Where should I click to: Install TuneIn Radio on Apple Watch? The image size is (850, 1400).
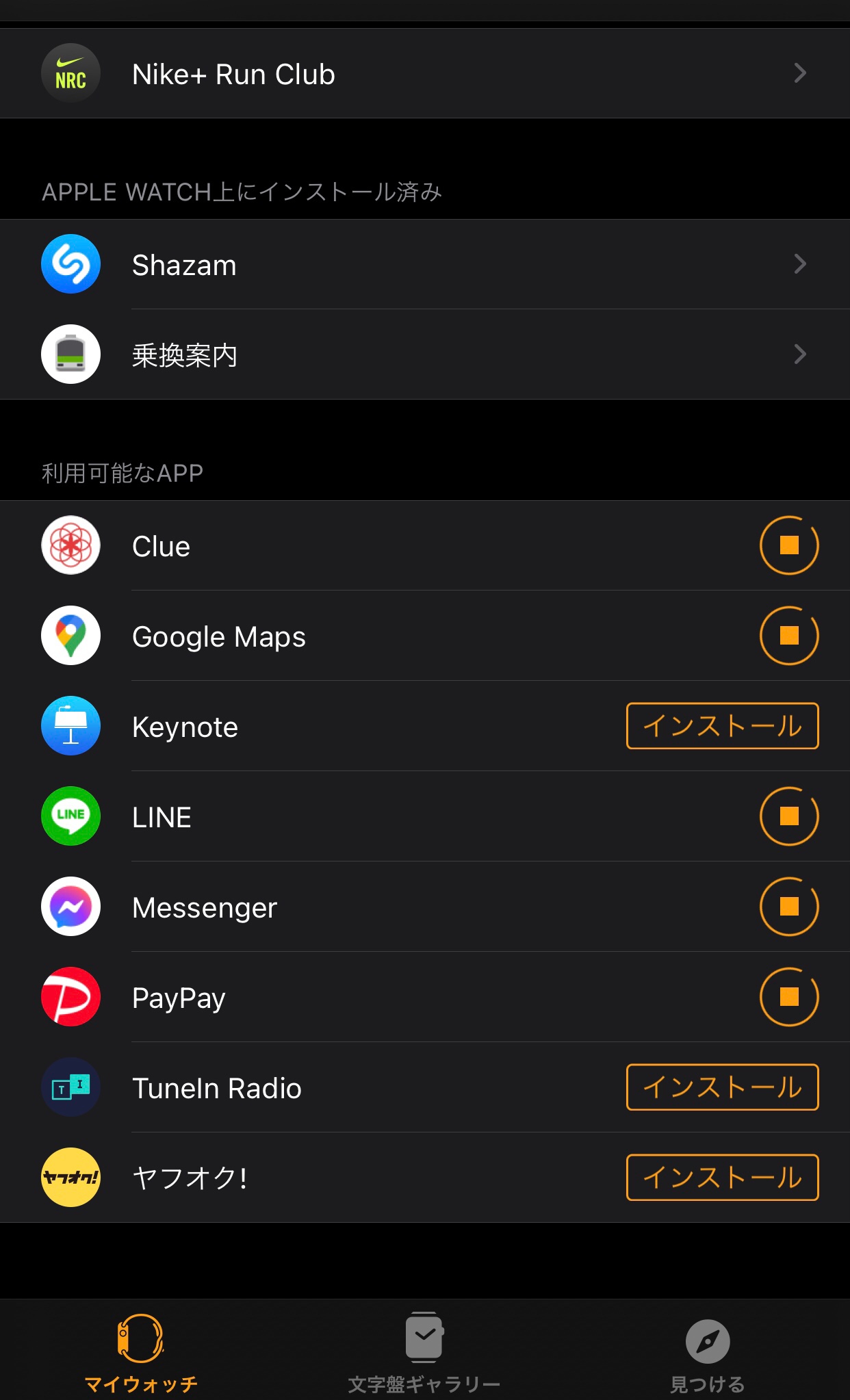point(722,1087)
